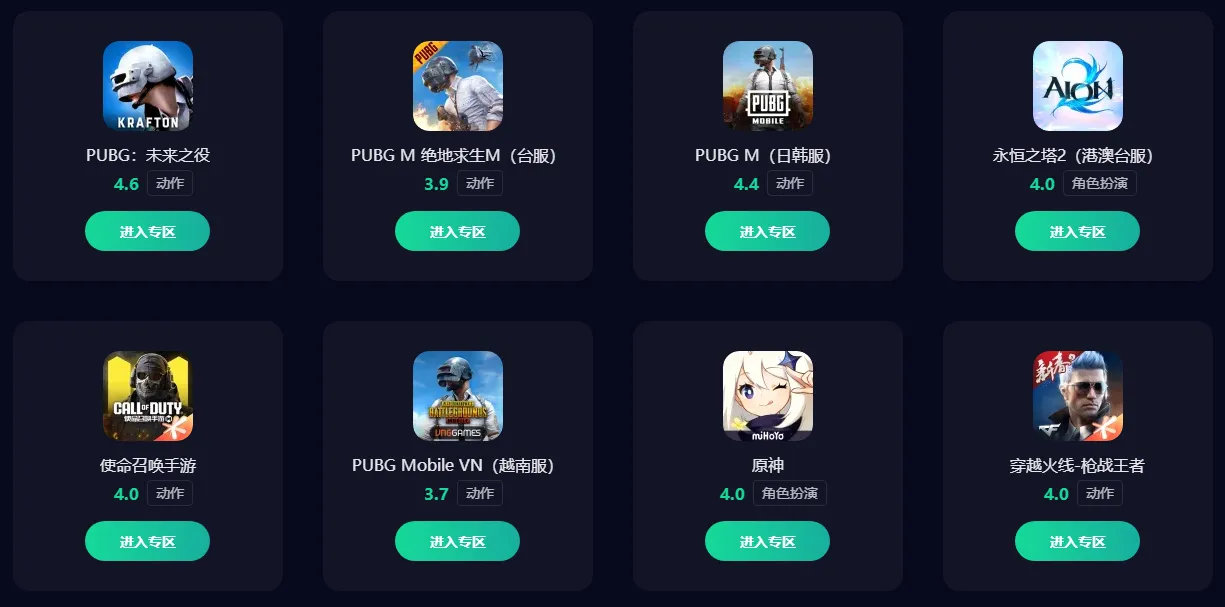Open the 穿越火线-枪战王者 game icon
The height and width of the screenshot is (607, 1225).
click(1078, 396)
